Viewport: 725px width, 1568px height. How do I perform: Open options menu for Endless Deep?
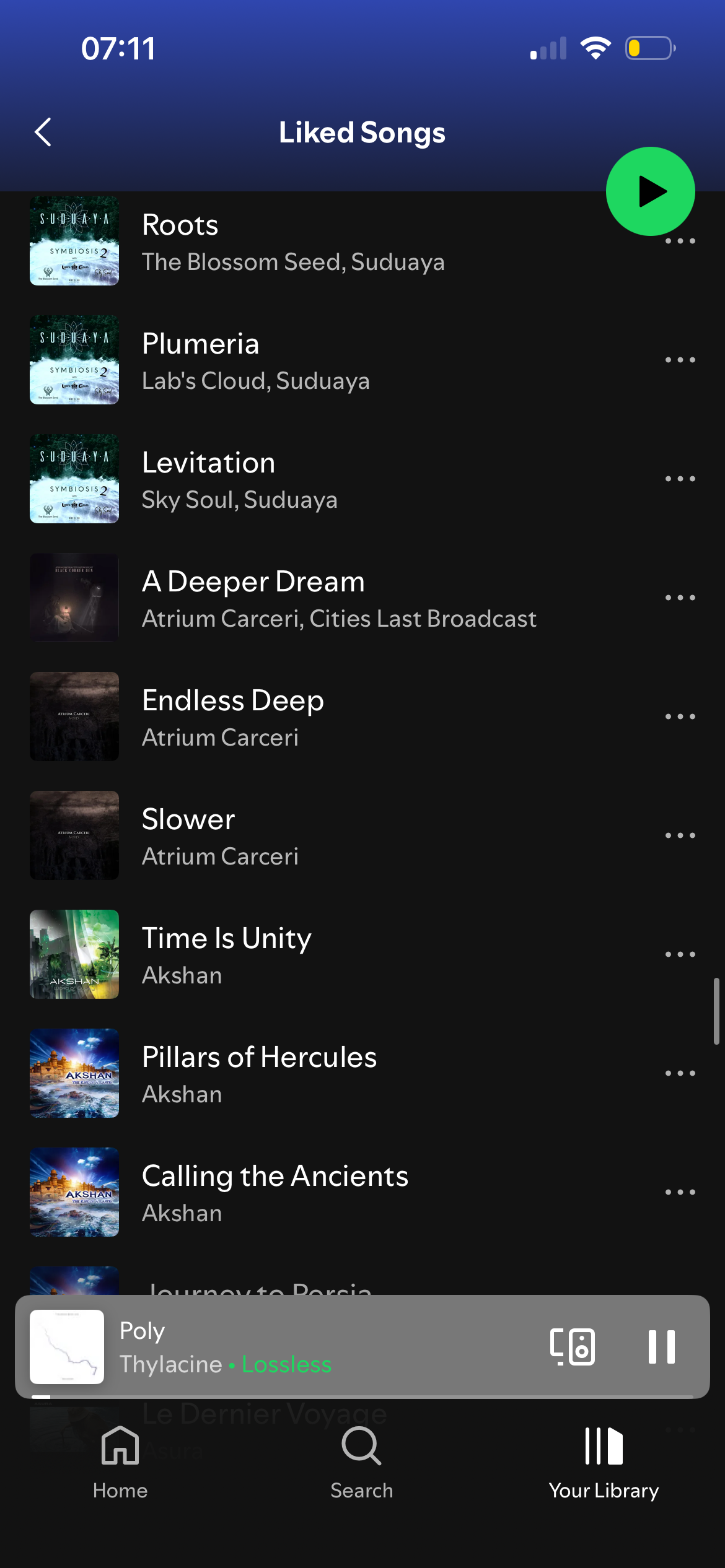coord(680,716)
